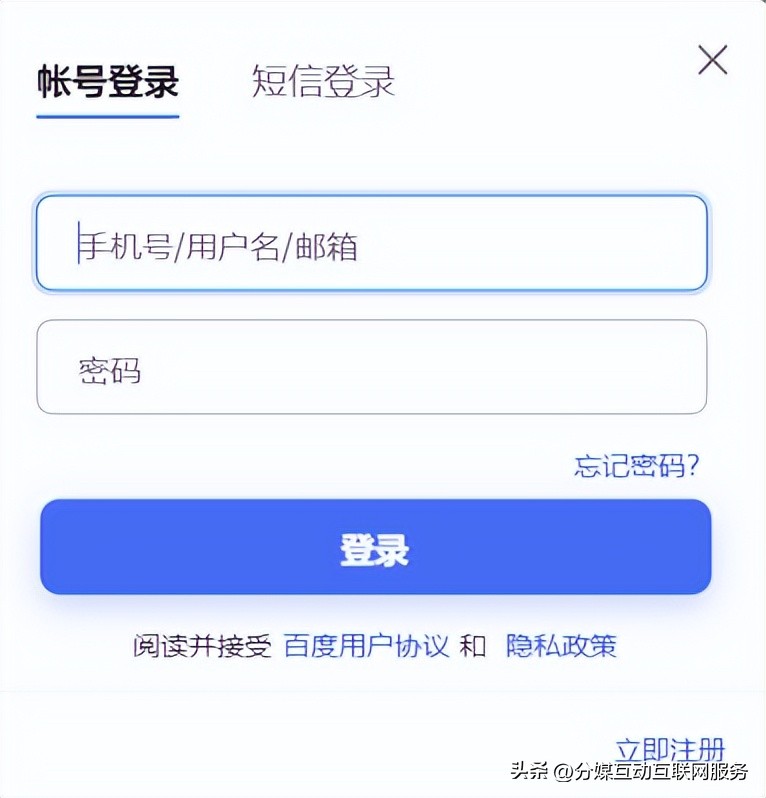
Task: Open the Baidu user agreement link
Action: pos(367,646)
